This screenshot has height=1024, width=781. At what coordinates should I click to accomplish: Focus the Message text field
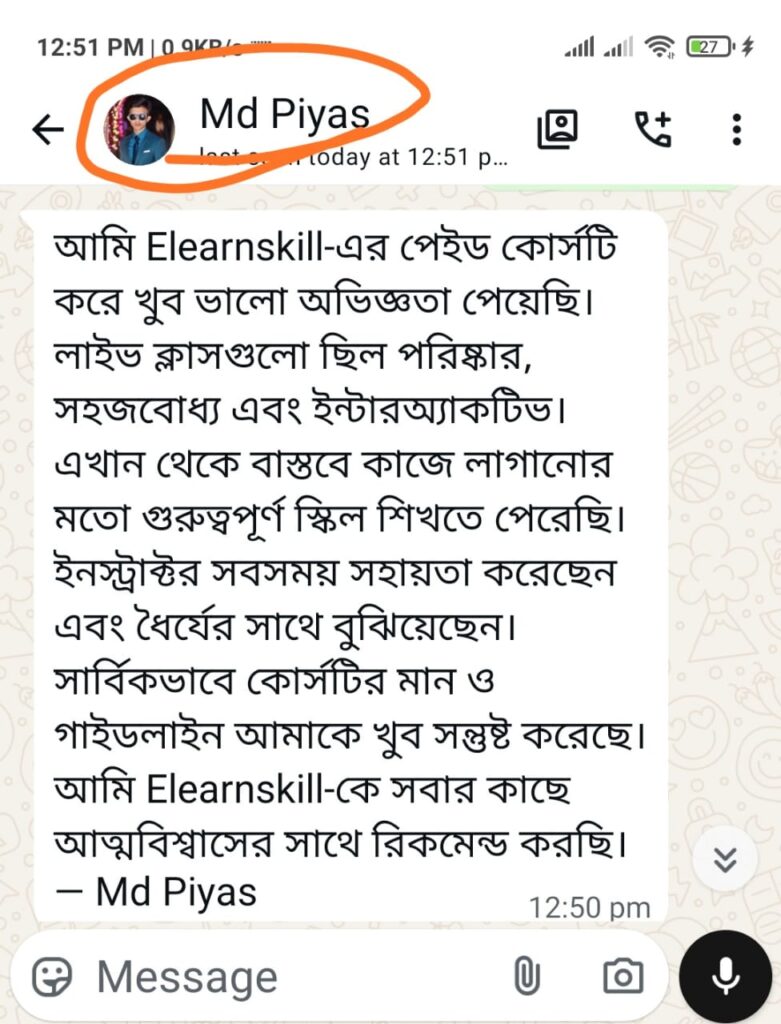coord(290,977)
